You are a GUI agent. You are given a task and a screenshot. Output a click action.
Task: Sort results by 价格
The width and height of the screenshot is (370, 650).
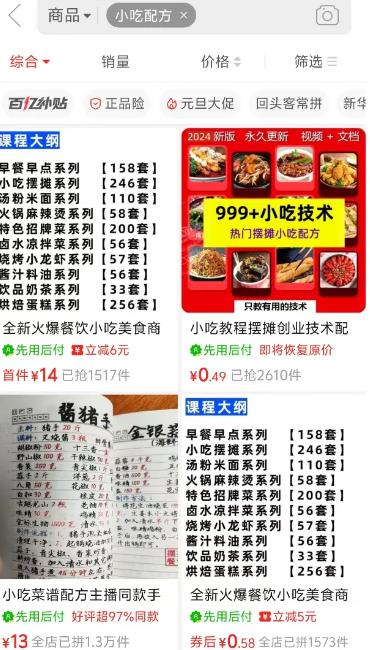click(221, 62)
